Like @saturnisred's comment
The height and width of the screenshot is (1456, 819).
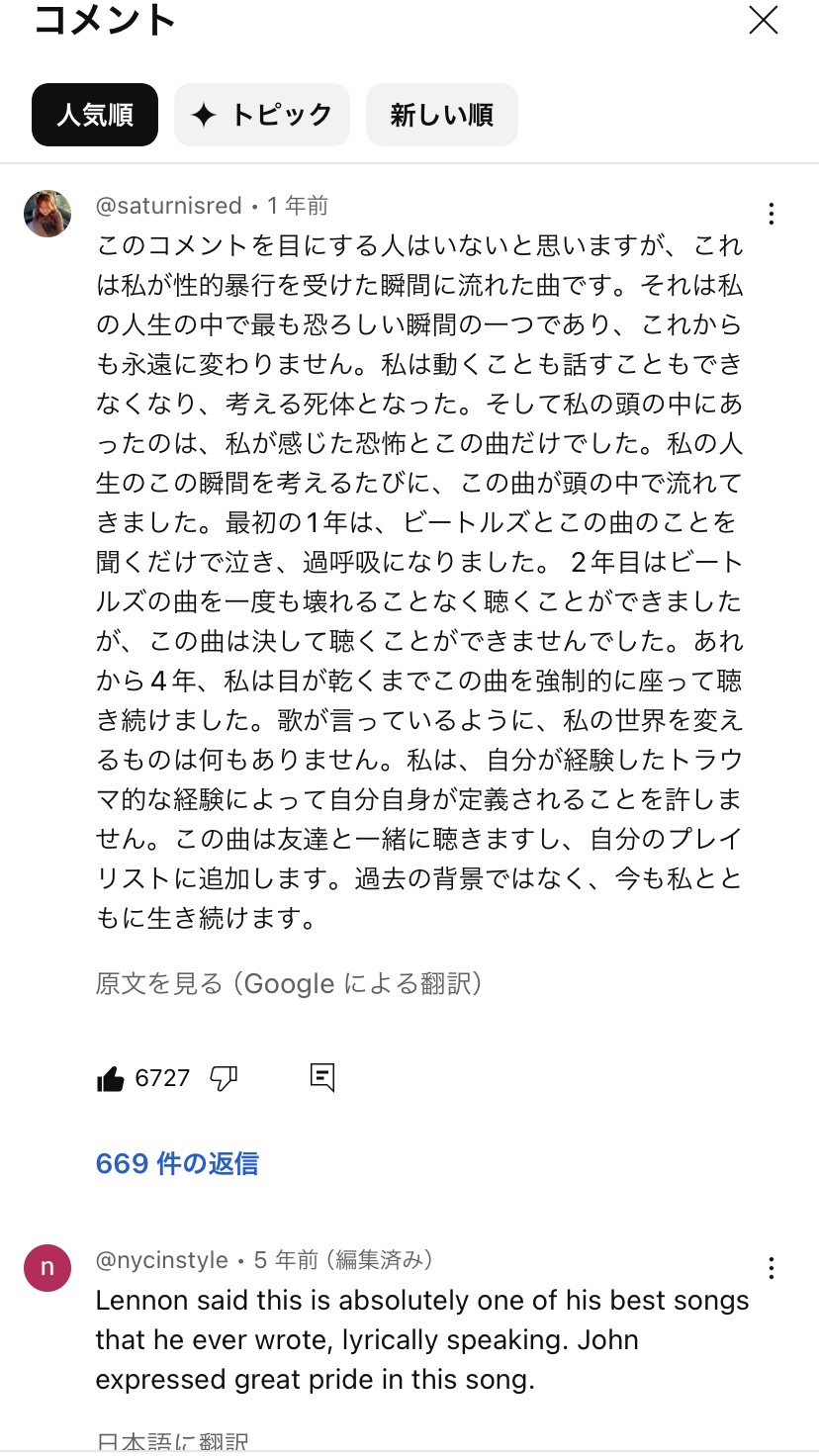(x=111, y=1078)
